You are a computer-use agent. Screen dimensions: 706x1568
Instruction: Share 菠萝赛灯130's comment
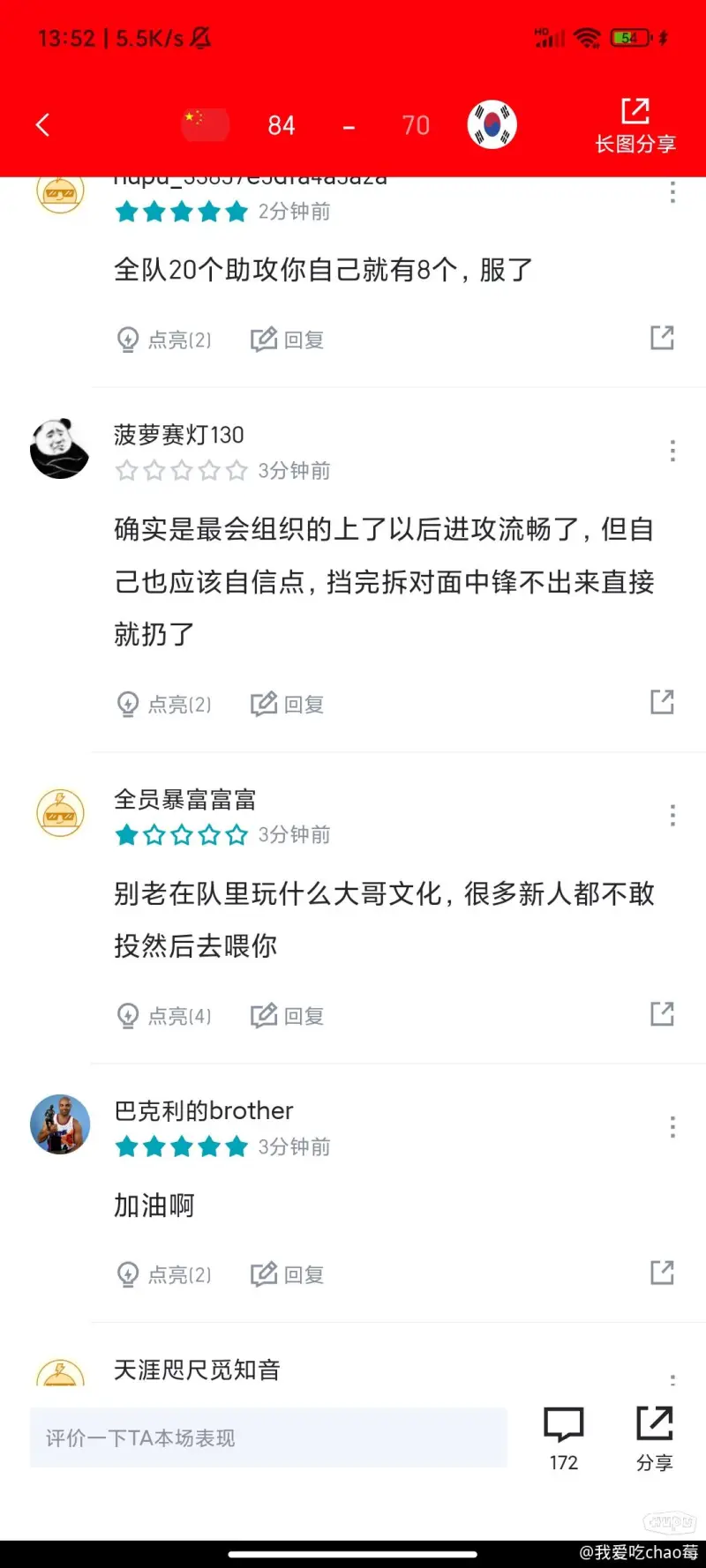[x=662, y=702]
